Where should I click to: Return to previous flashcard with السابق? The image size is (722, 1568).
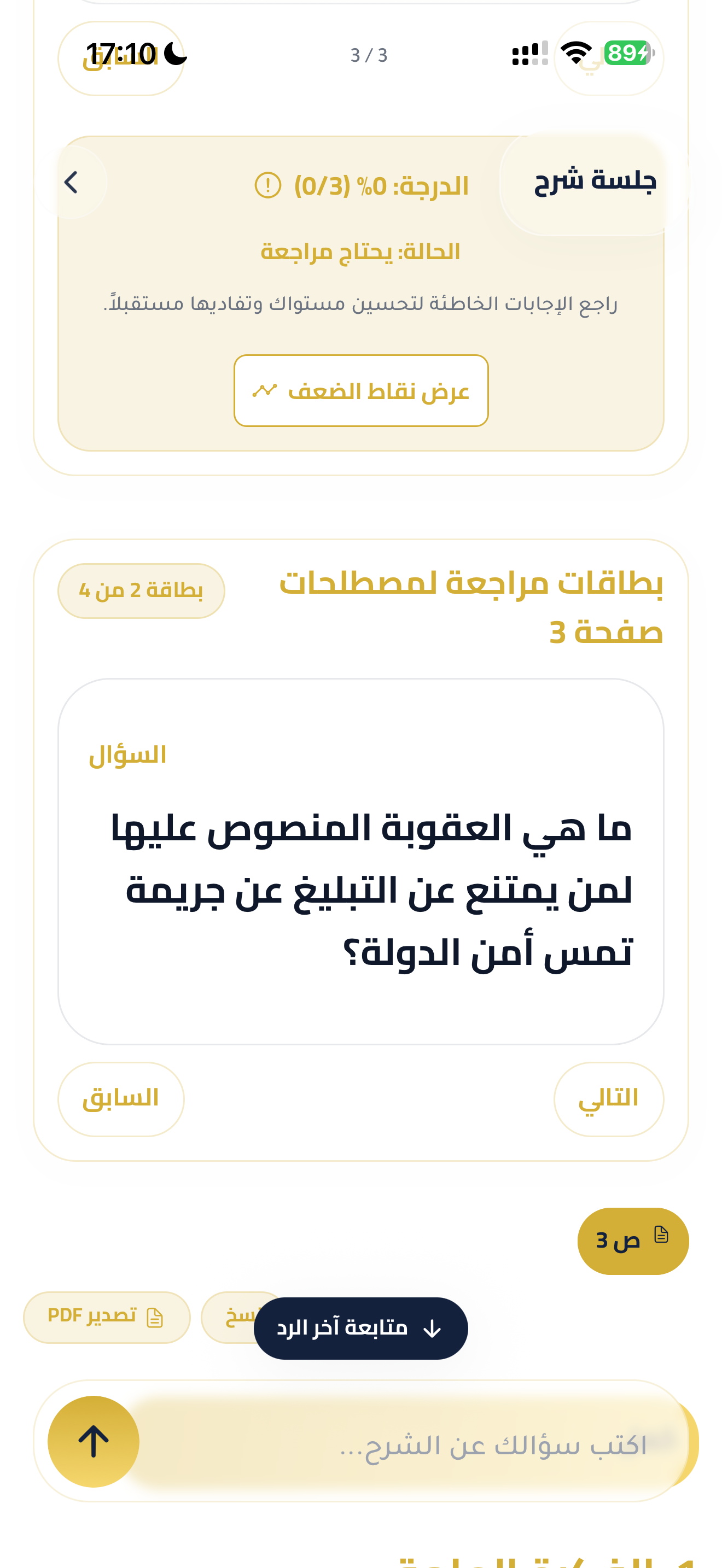tap(121, 1099)
